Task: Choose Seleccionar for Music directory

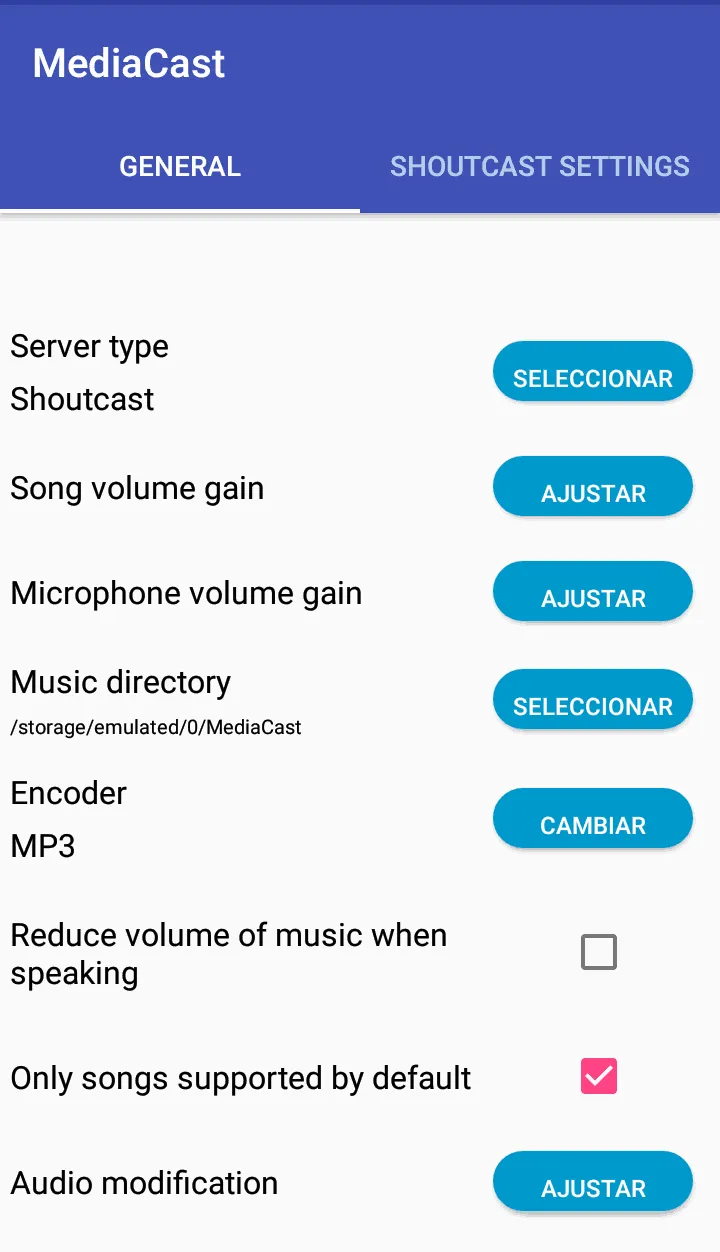Action: pyautogui.click(x=593, y=700)
